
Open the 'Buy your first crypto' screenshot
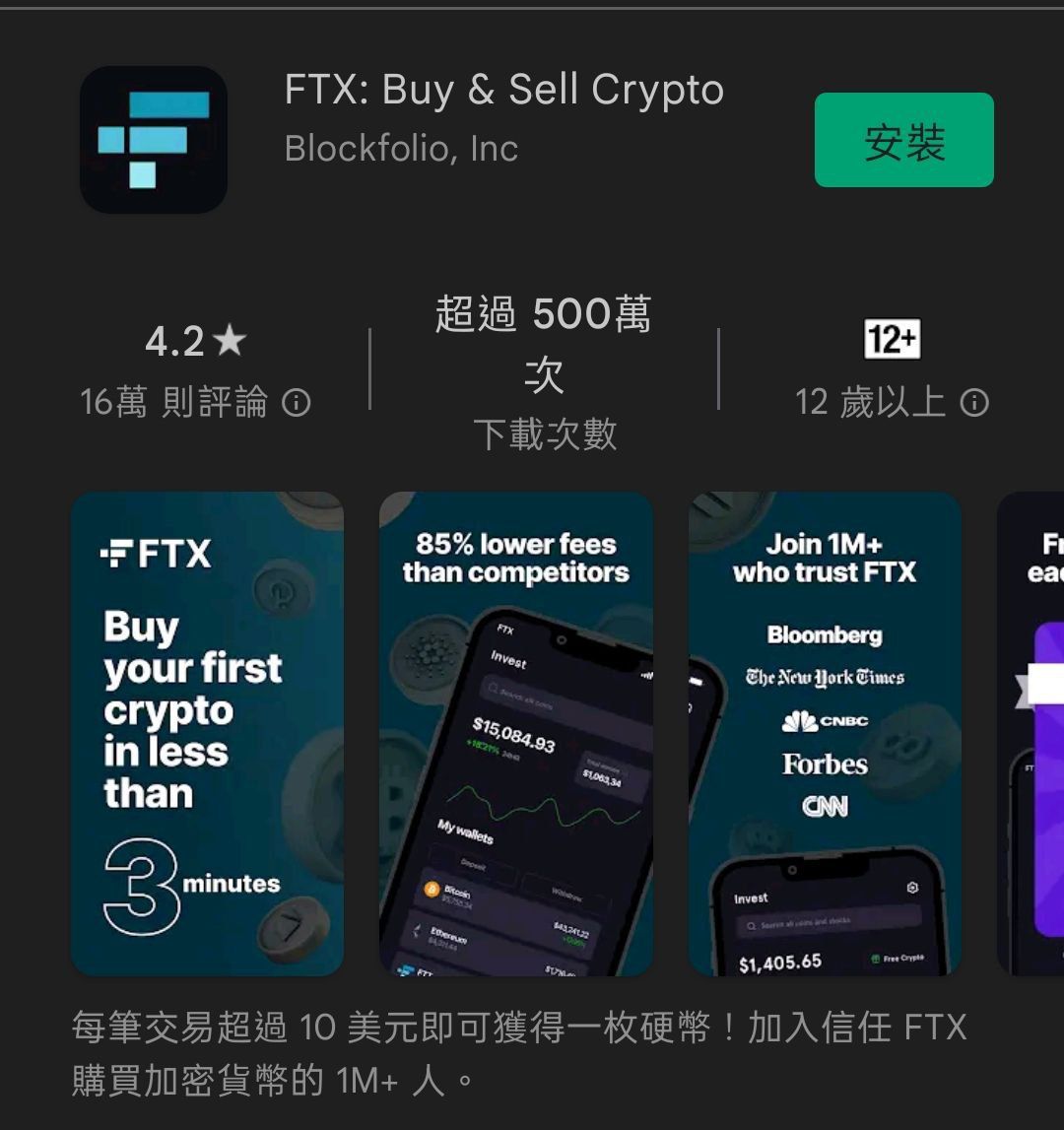207,734
